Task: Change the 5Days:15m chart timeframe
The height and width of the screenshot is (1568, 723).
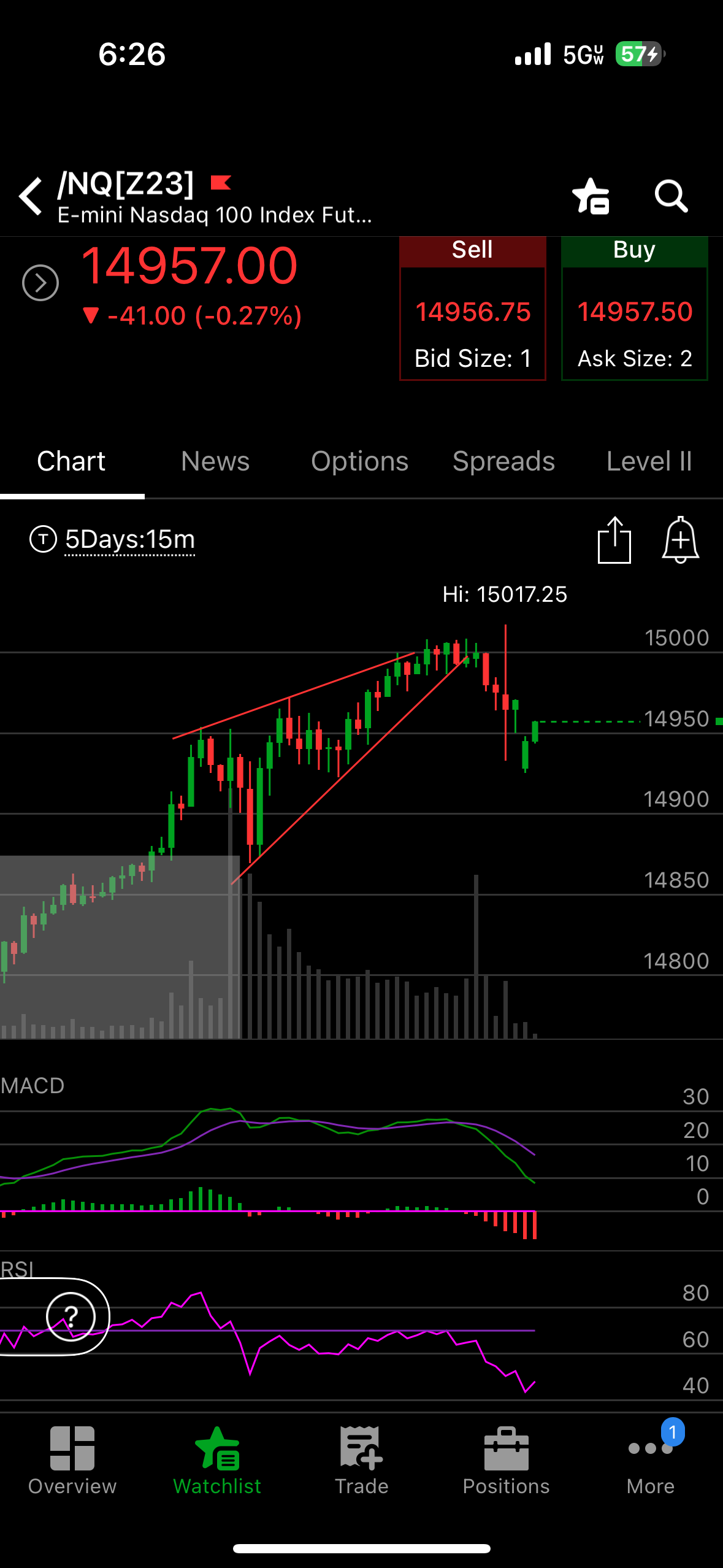Action: point(129,540)
